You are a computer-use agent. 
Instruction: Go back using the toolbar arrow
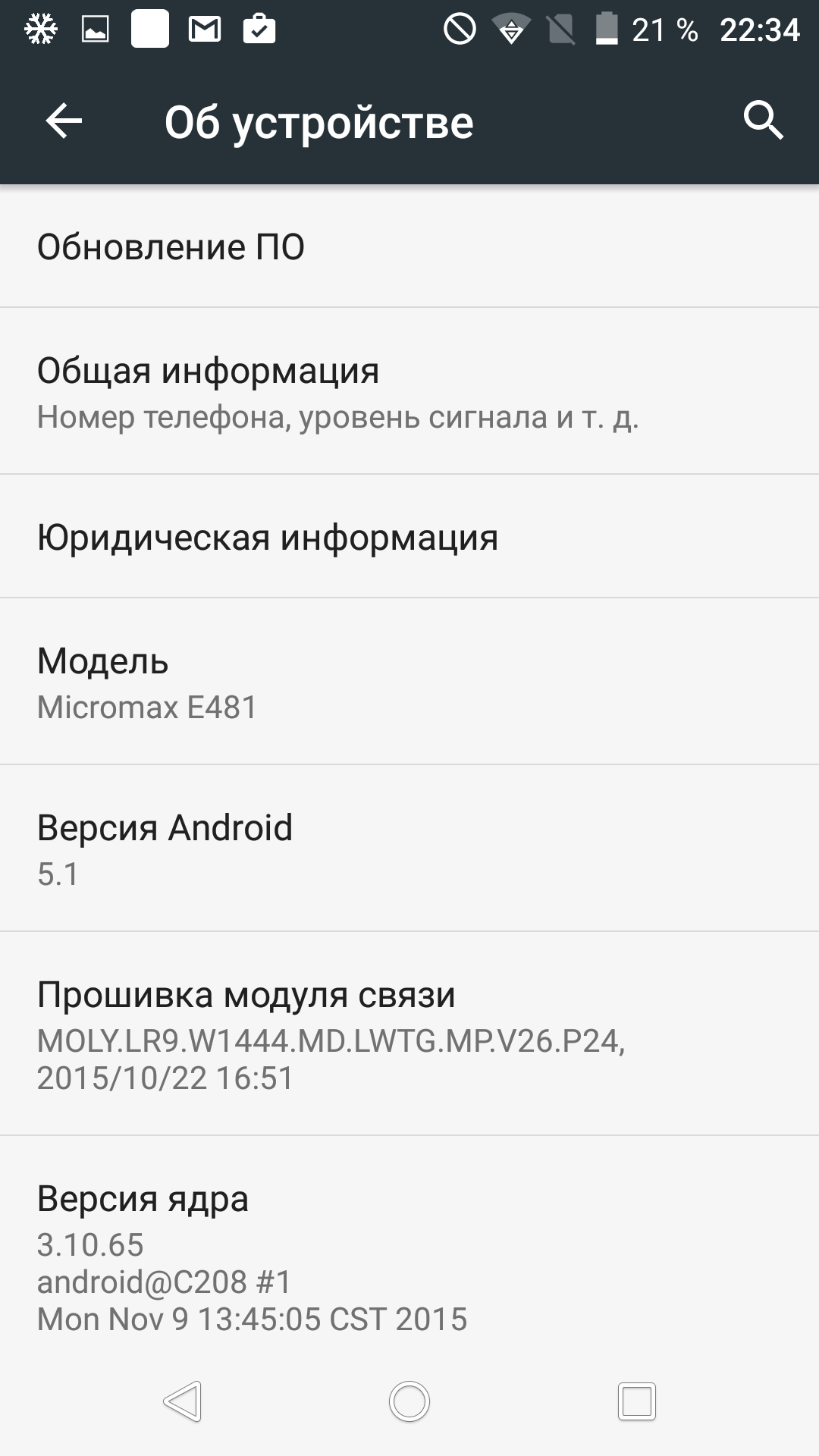click(64, 121)
